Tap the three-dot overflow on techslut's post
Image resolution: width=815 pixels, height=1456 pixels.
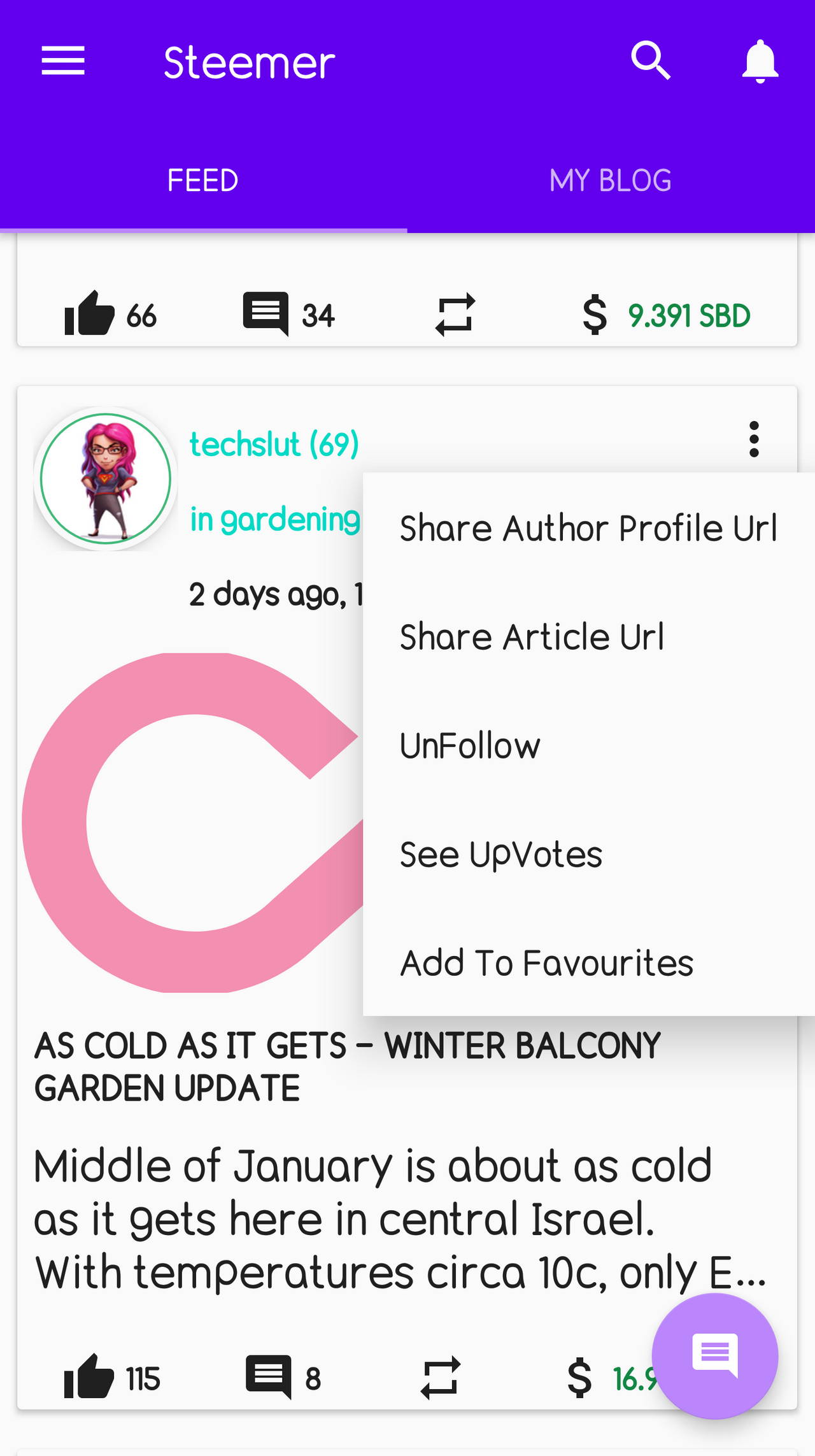pyautogui.click(x=754, y=439)
